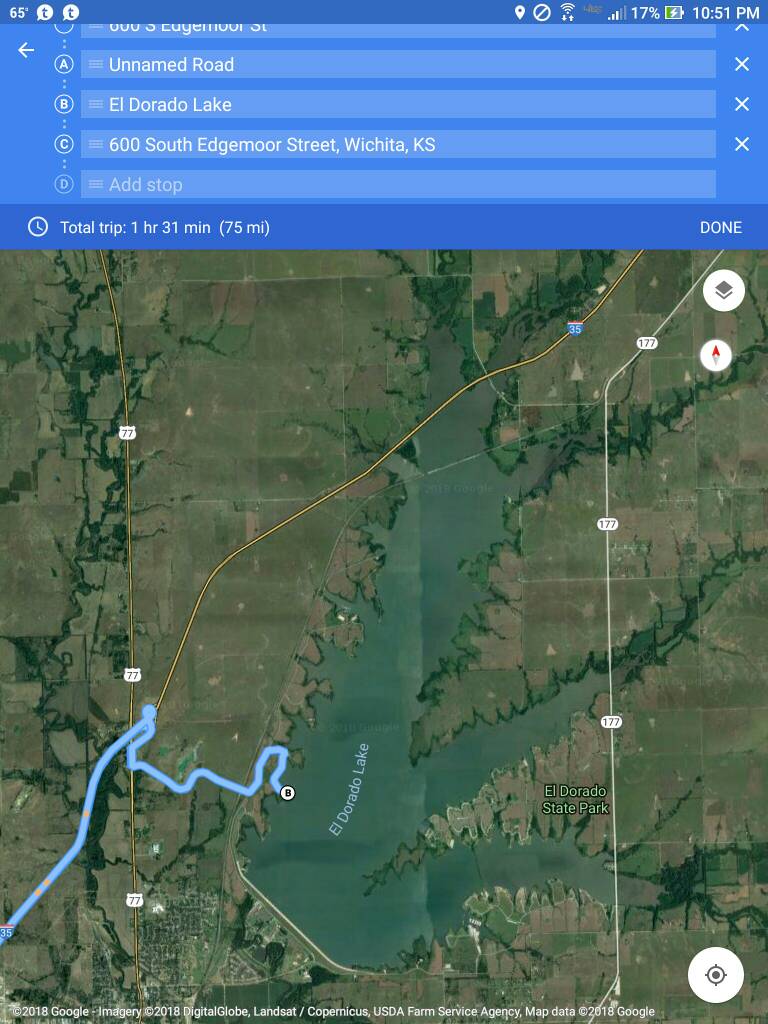Center the map on my location
Viewport: 768px width, 1024px height.
pos(716,975)
